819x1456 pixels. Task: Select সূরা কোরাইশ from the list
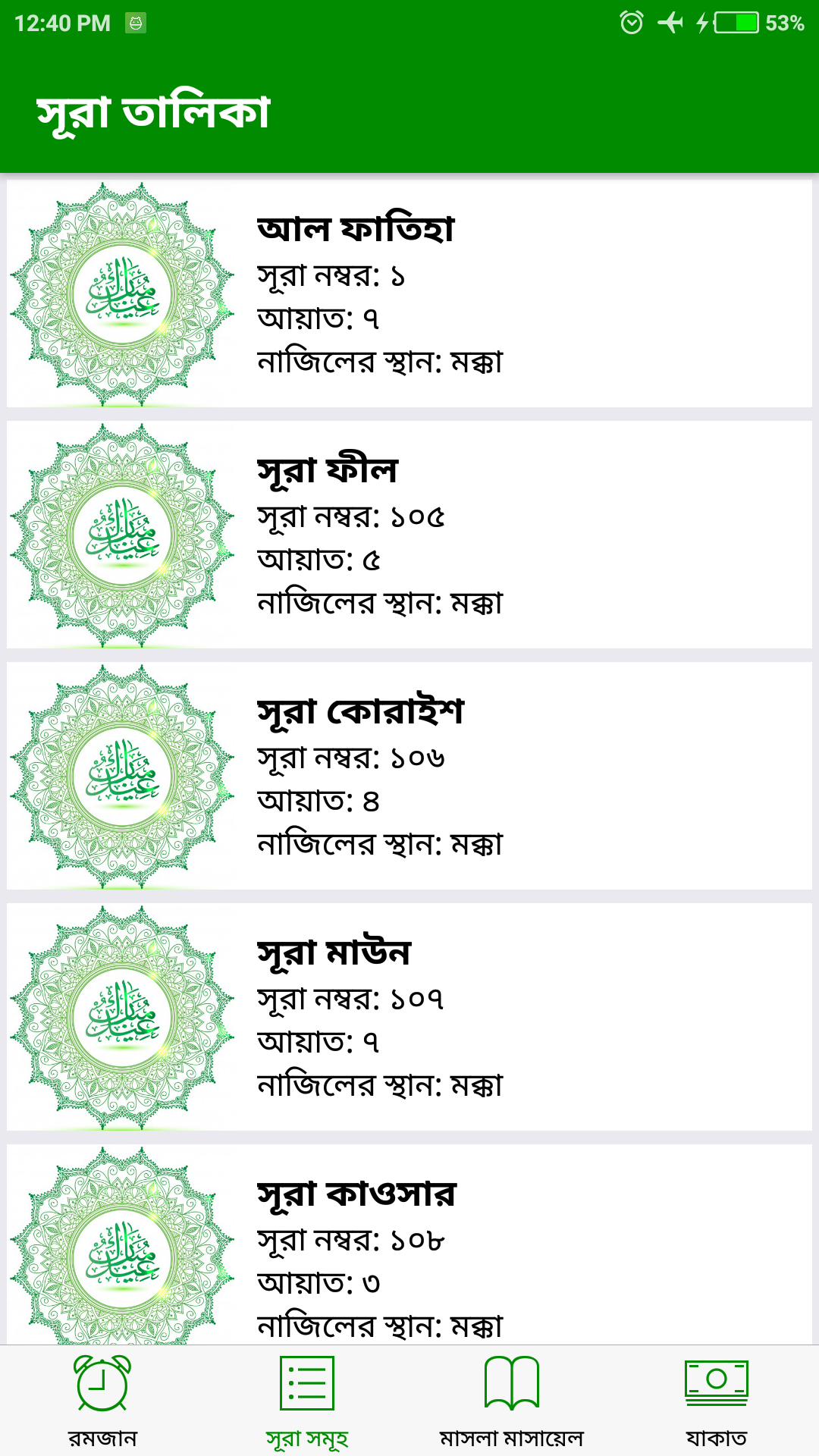pyautogui.click(x=409, y=776)
